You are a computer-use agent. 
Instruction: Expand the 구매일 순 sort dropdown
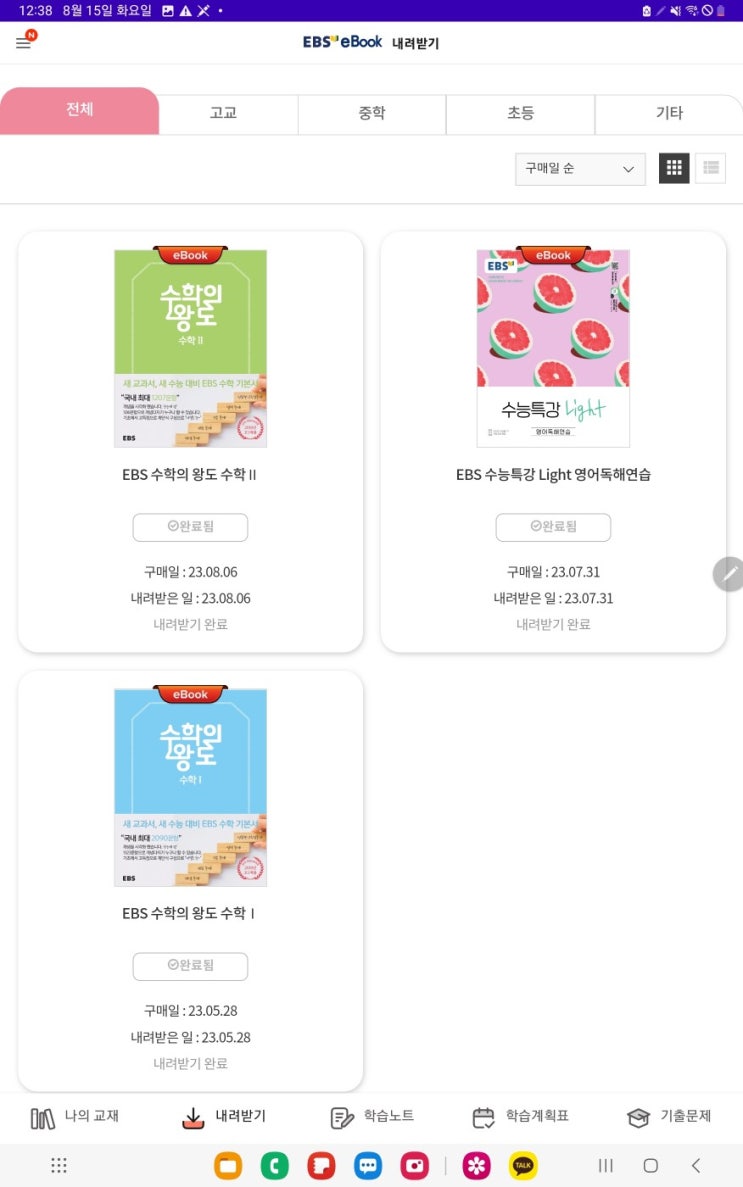(580, 169)
